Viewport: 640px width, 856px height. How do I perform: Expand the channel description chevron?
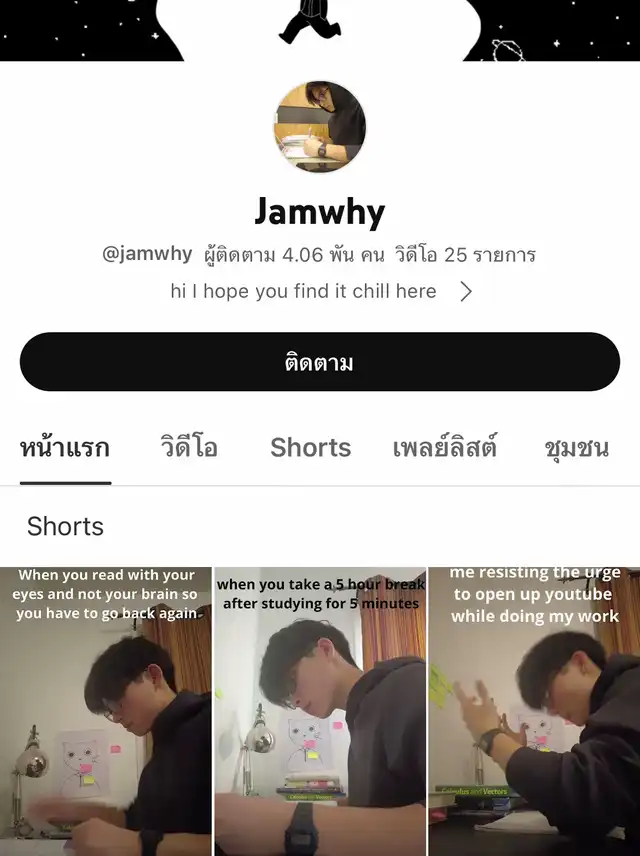tap(465, 292)
